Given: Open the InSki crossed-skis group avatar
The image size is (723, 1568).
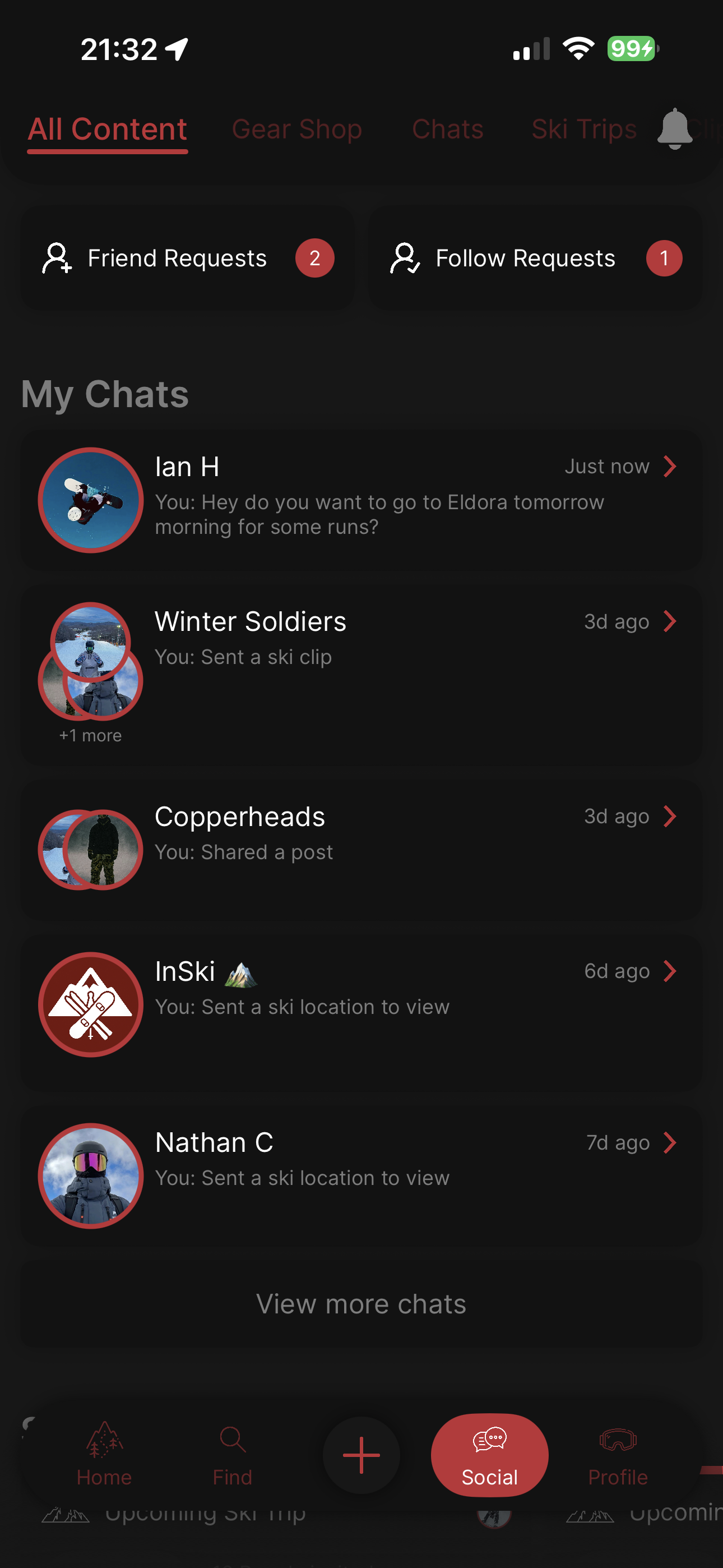Looking at the screenshot, I should pos(90,1004).
